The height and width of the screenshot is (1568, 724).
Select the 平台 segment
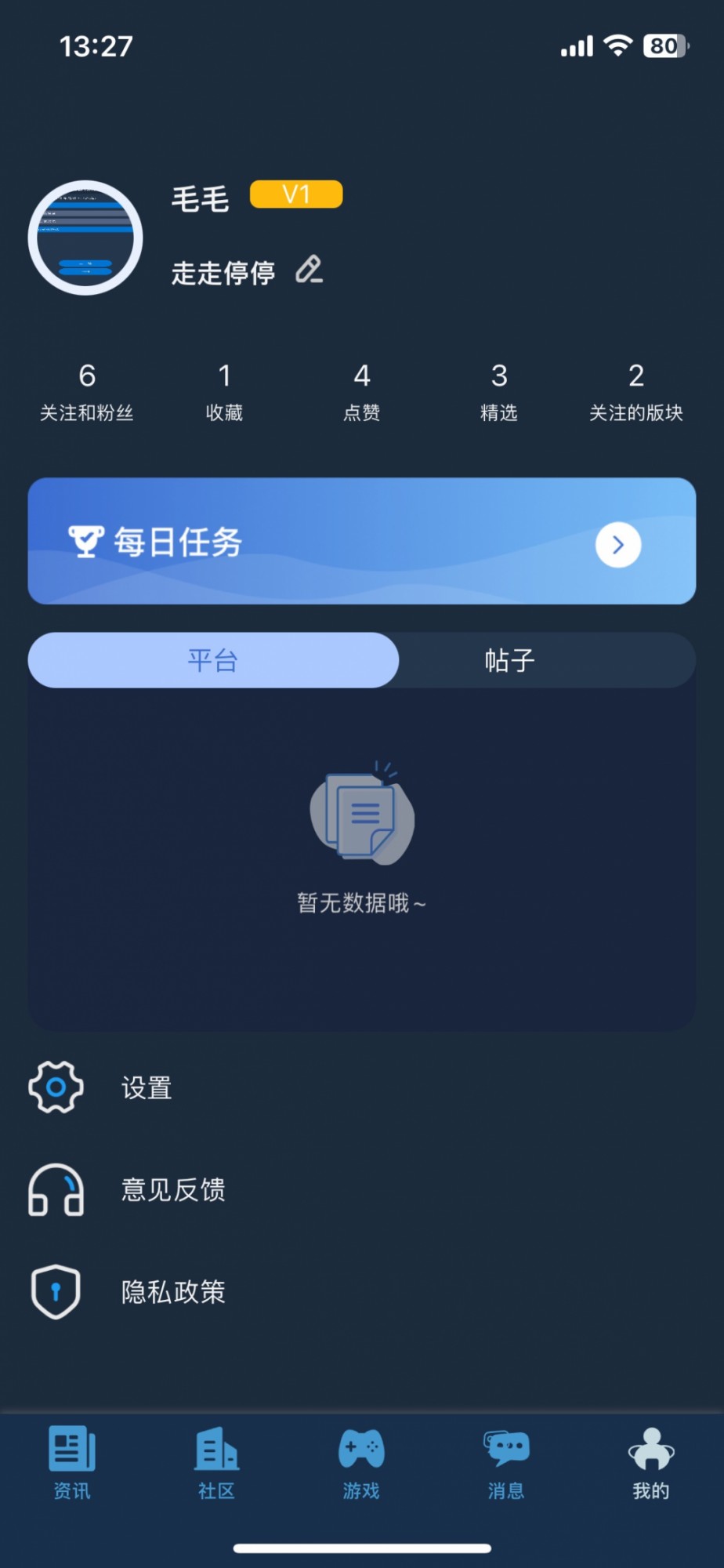click(x=213, y=660)
